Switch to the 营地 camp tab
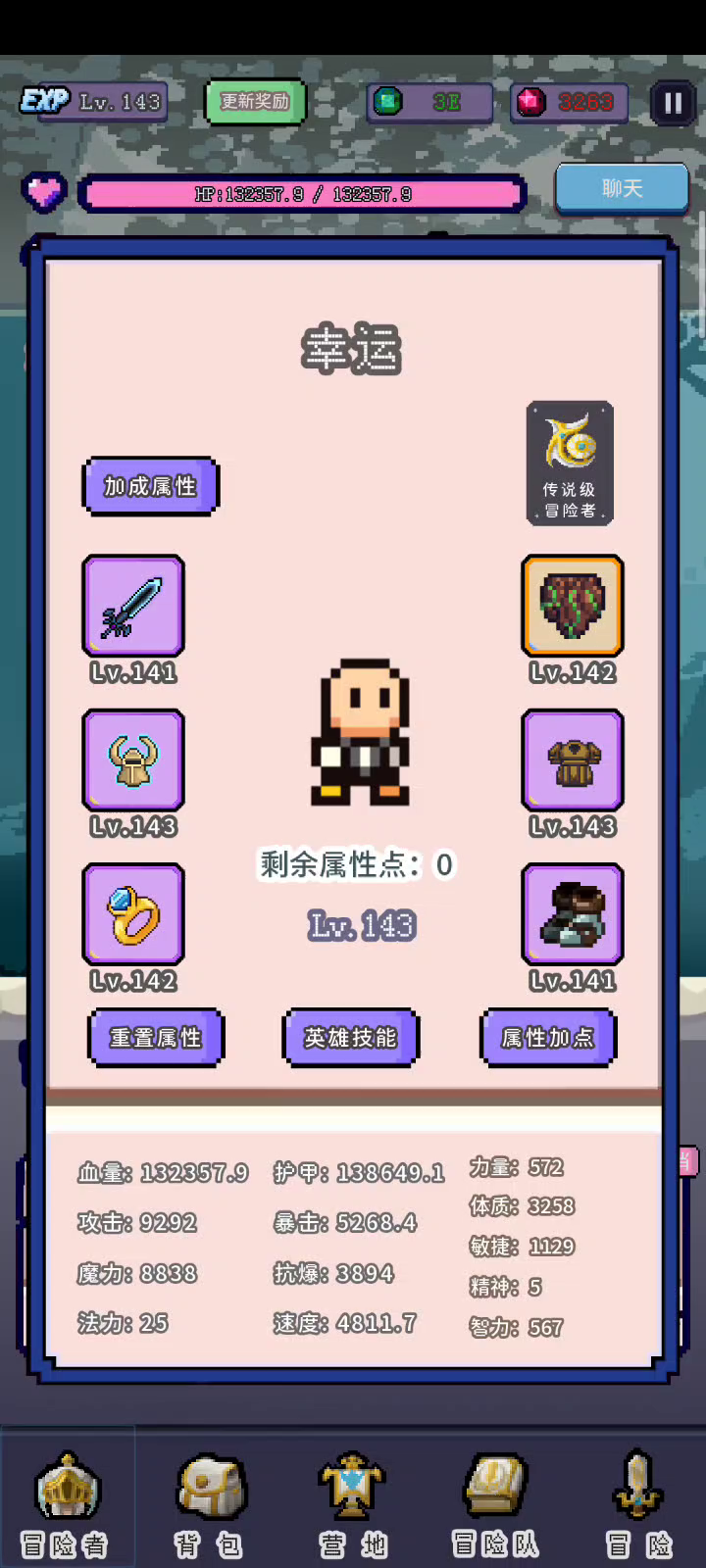The width and height of the screenshot is (706, 1568). [352, 1504]
